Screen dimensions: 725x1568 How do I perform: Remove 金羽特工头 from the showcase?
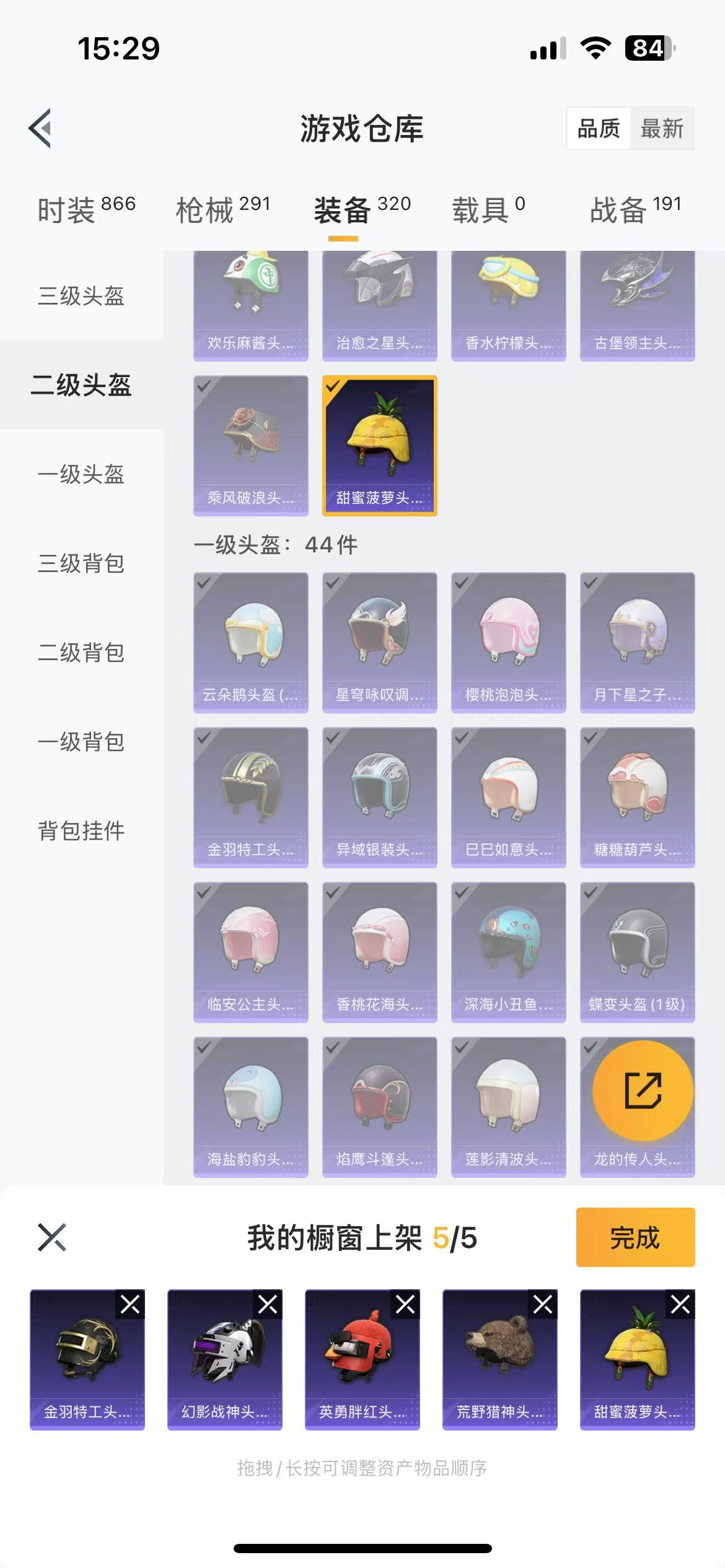[130, 1305]
